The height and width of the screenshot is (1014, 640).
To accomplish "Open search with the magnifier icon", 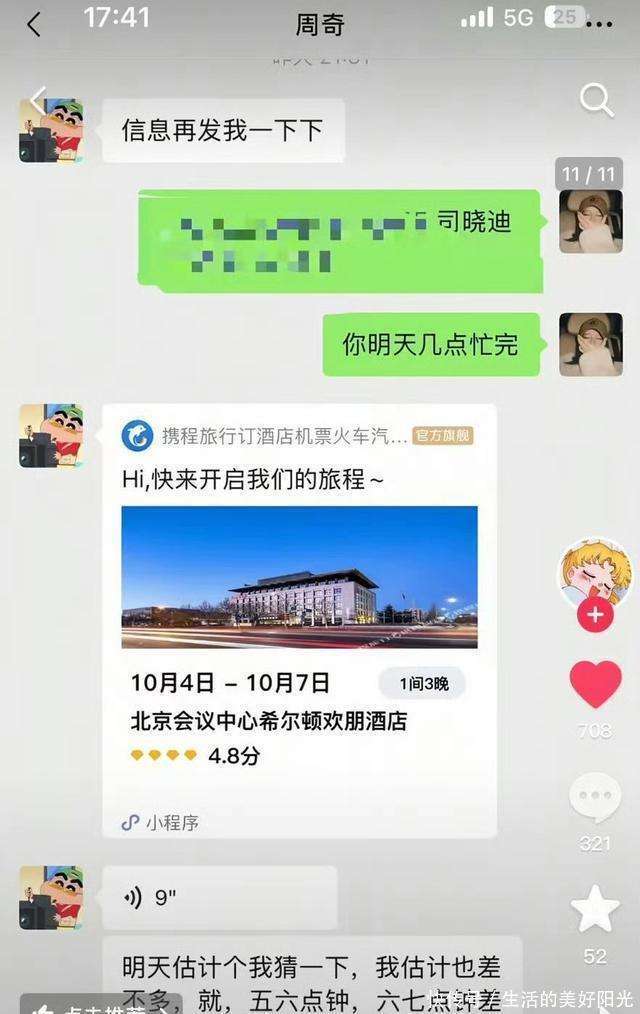I will pos(596,99).
